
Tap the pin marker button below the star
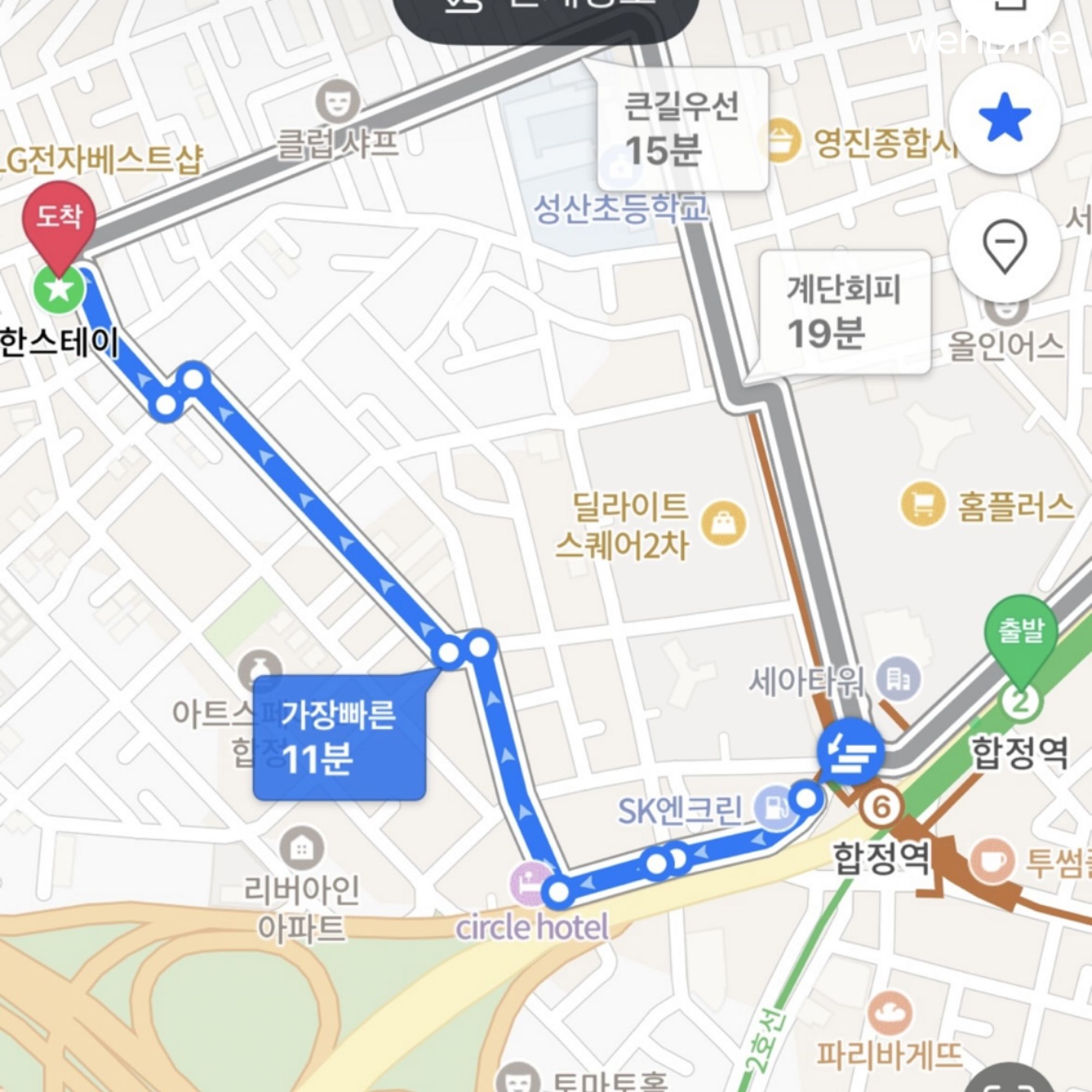pos(1004,247)
